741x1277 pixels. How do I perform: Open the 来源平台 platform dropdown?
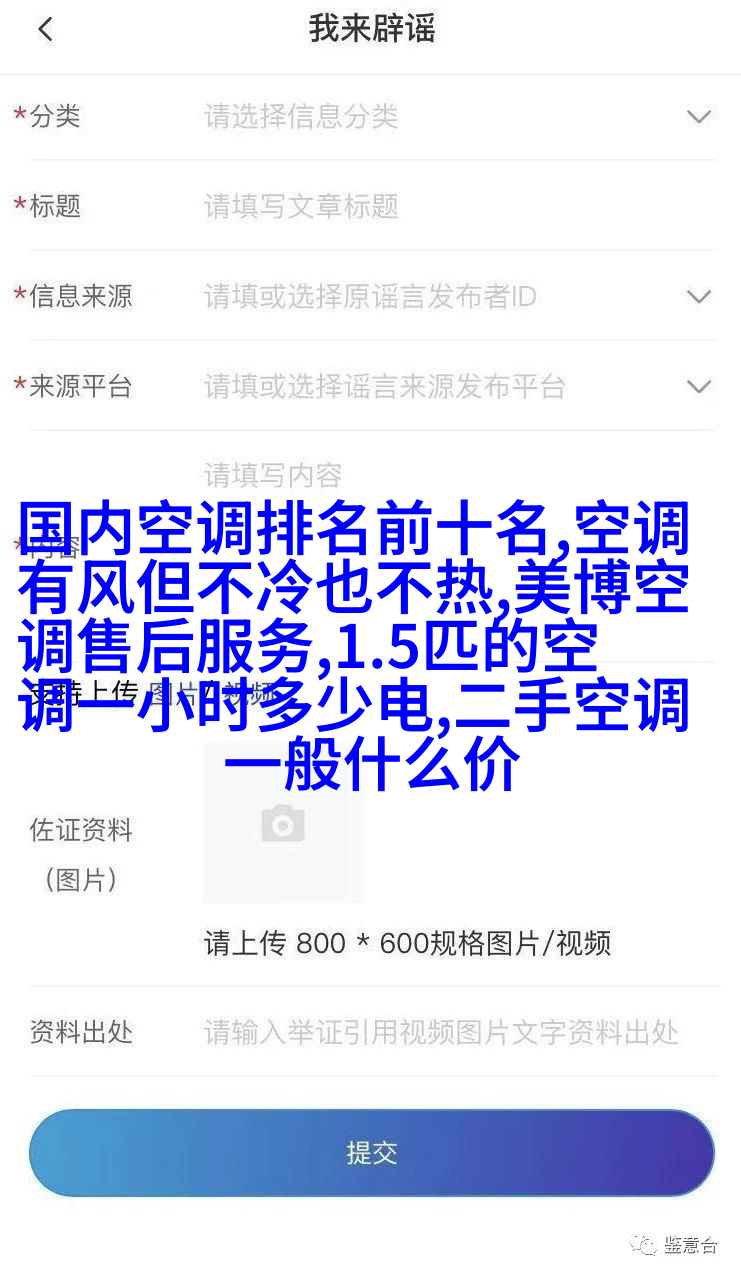pyautogui.click(x=698, y=386)
